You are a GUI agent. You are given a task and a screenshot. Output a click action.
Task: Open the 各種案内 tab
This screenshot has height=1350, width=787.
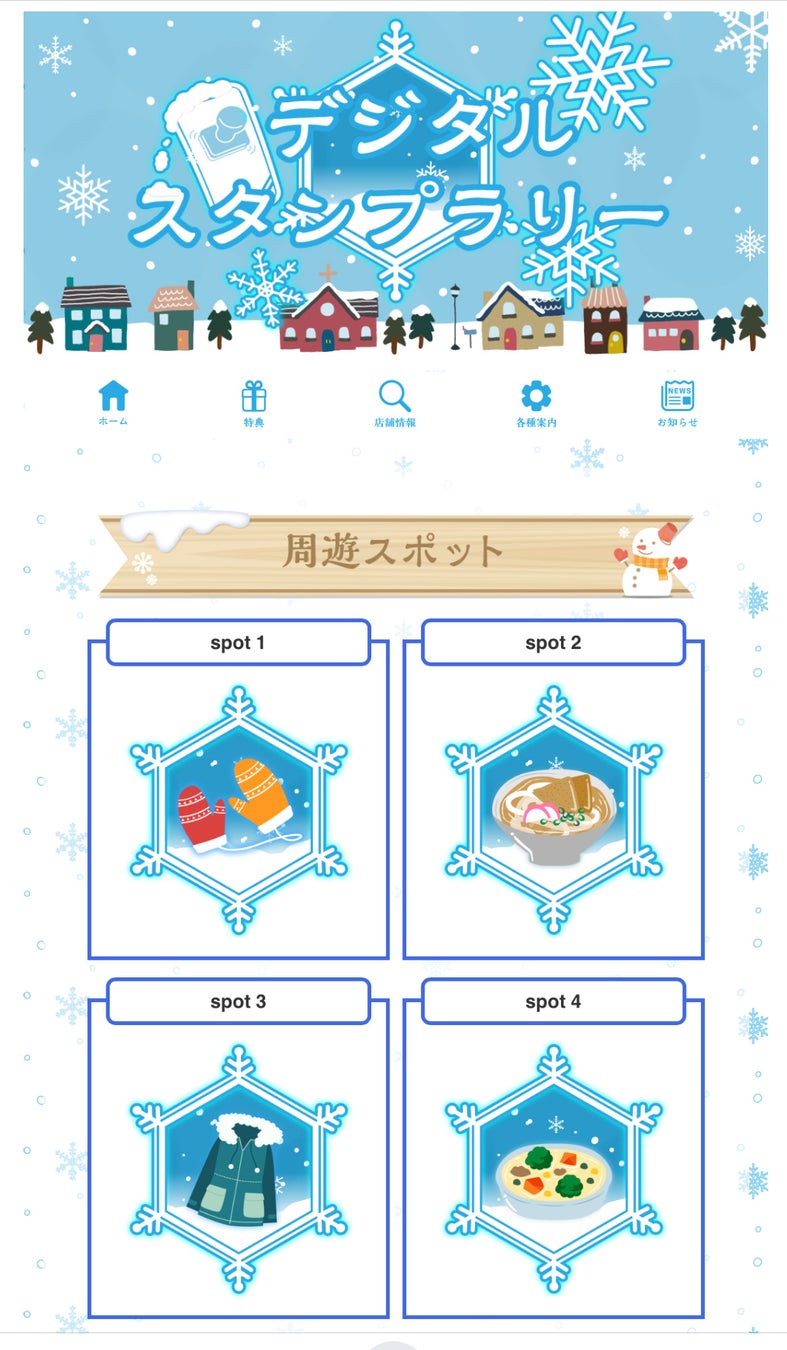pyautogui.click(x=536, y=403)
